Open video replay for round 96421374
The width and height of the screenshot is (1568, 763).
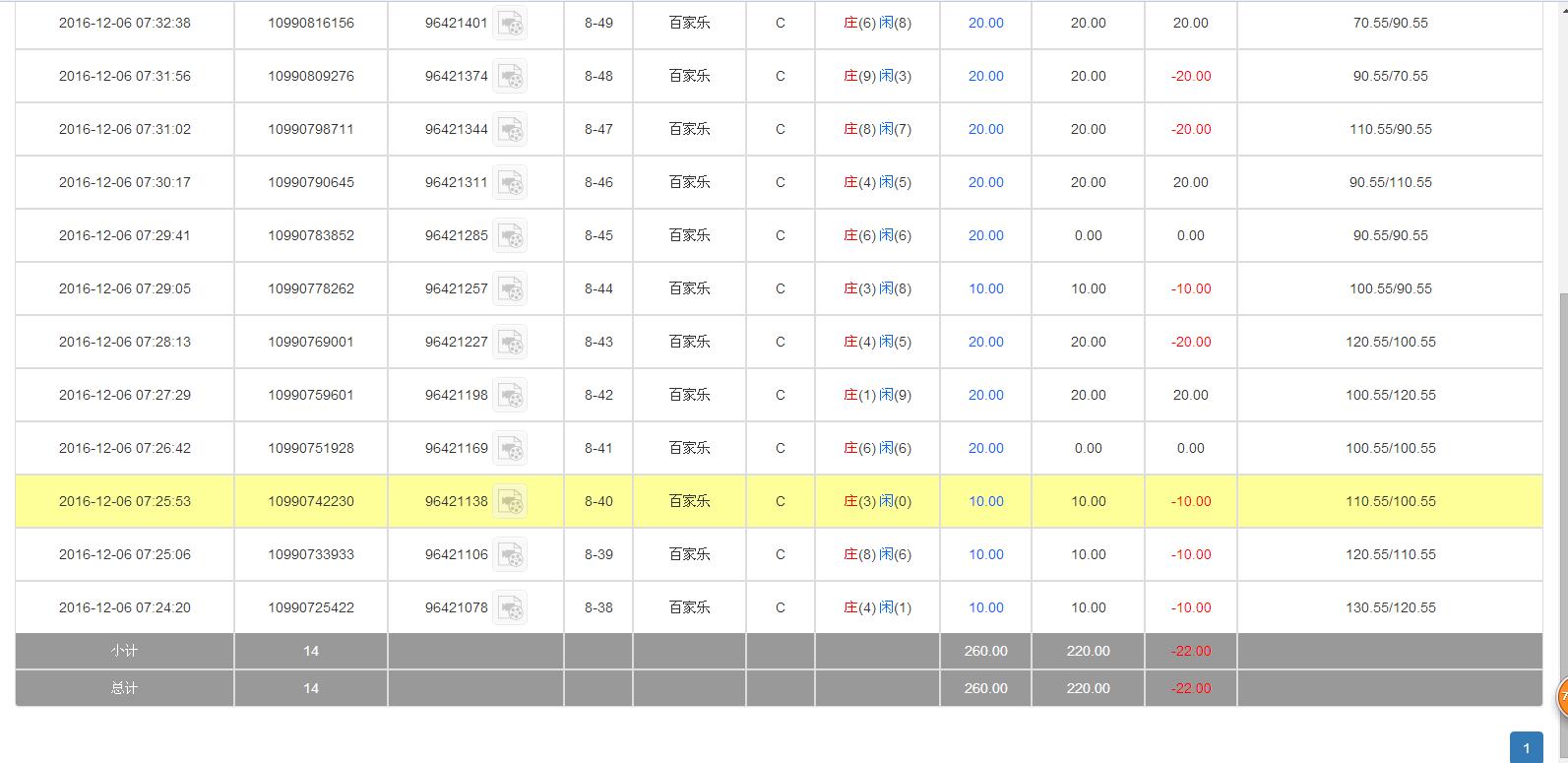pyautogui.click(x=510, y=76)
